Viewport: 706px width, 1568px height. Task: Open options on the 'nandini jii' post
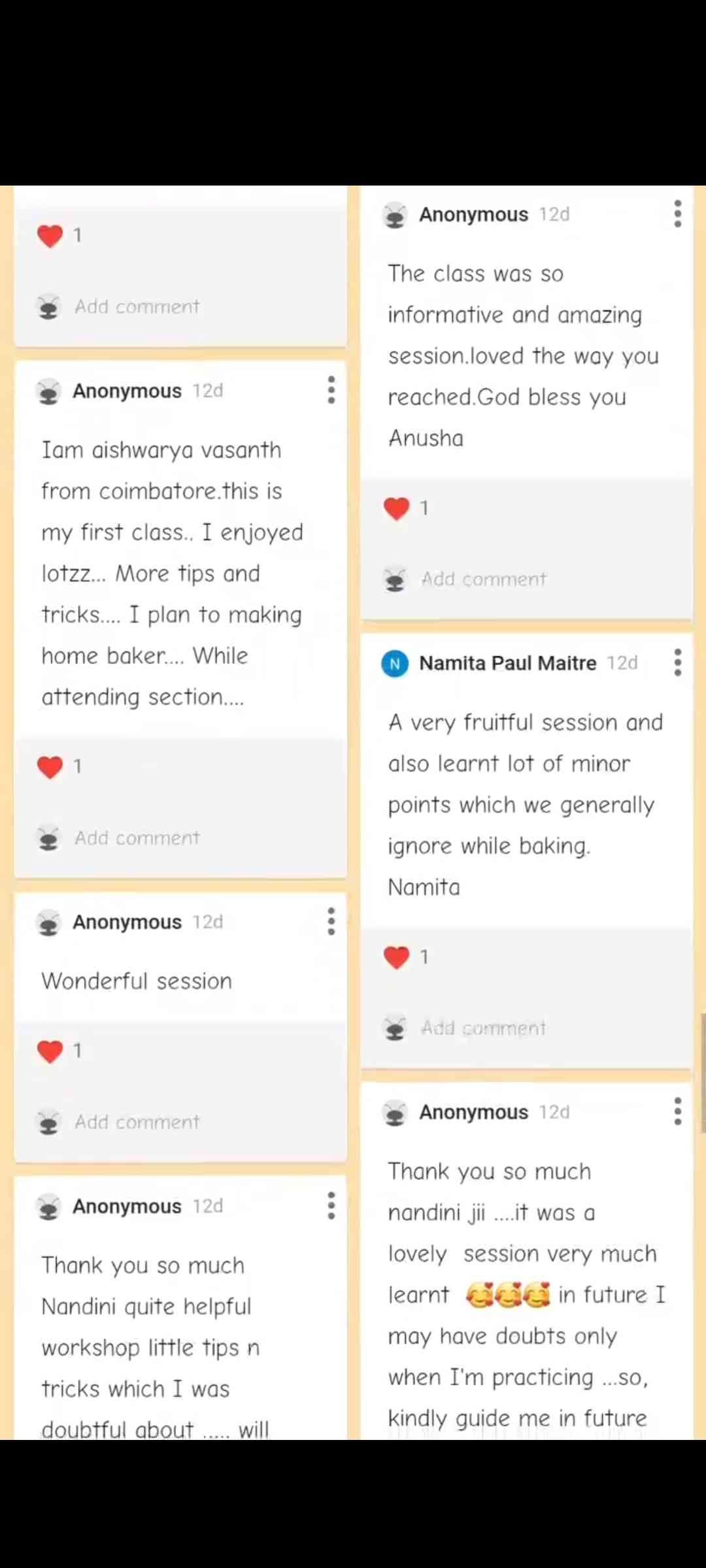pyautogui.click(x=678, y=1111)
